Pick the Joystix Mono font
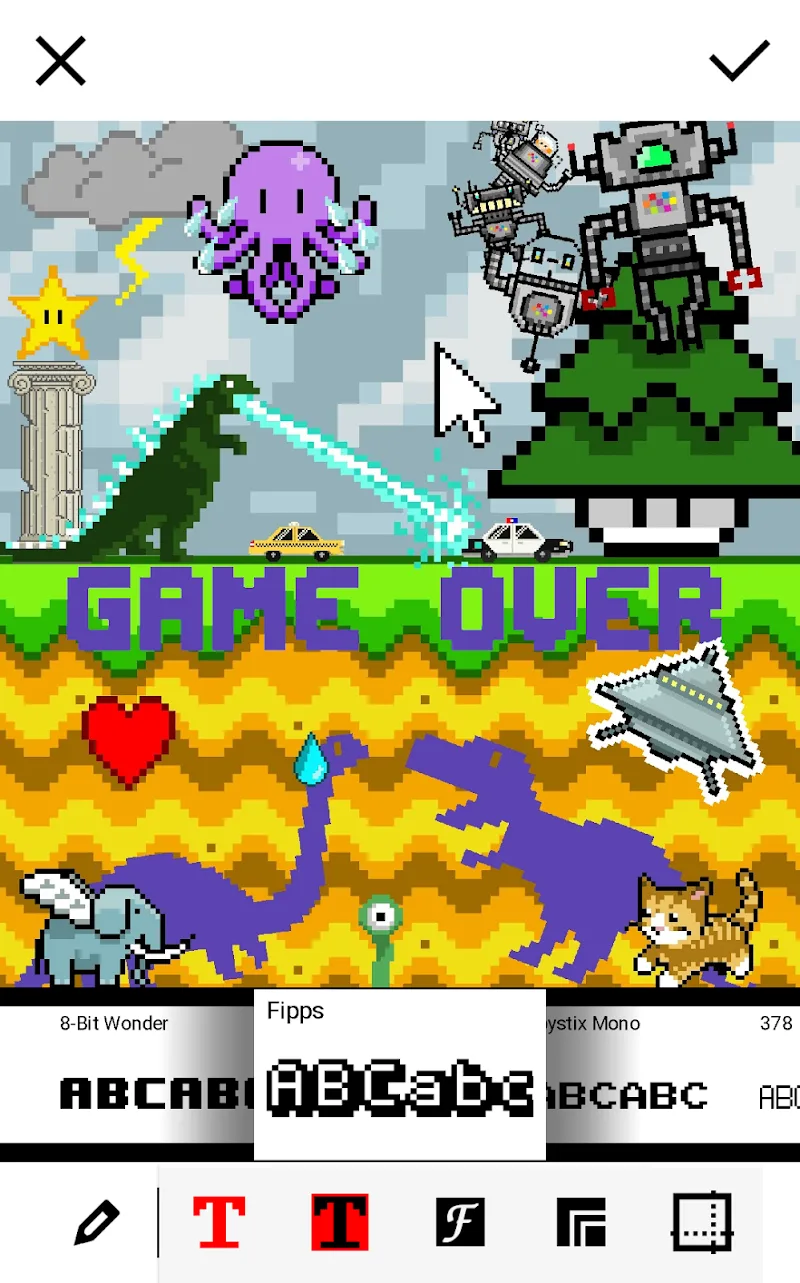The width and height of the screenshot is (800, 1283). [x=630, y=1075]
